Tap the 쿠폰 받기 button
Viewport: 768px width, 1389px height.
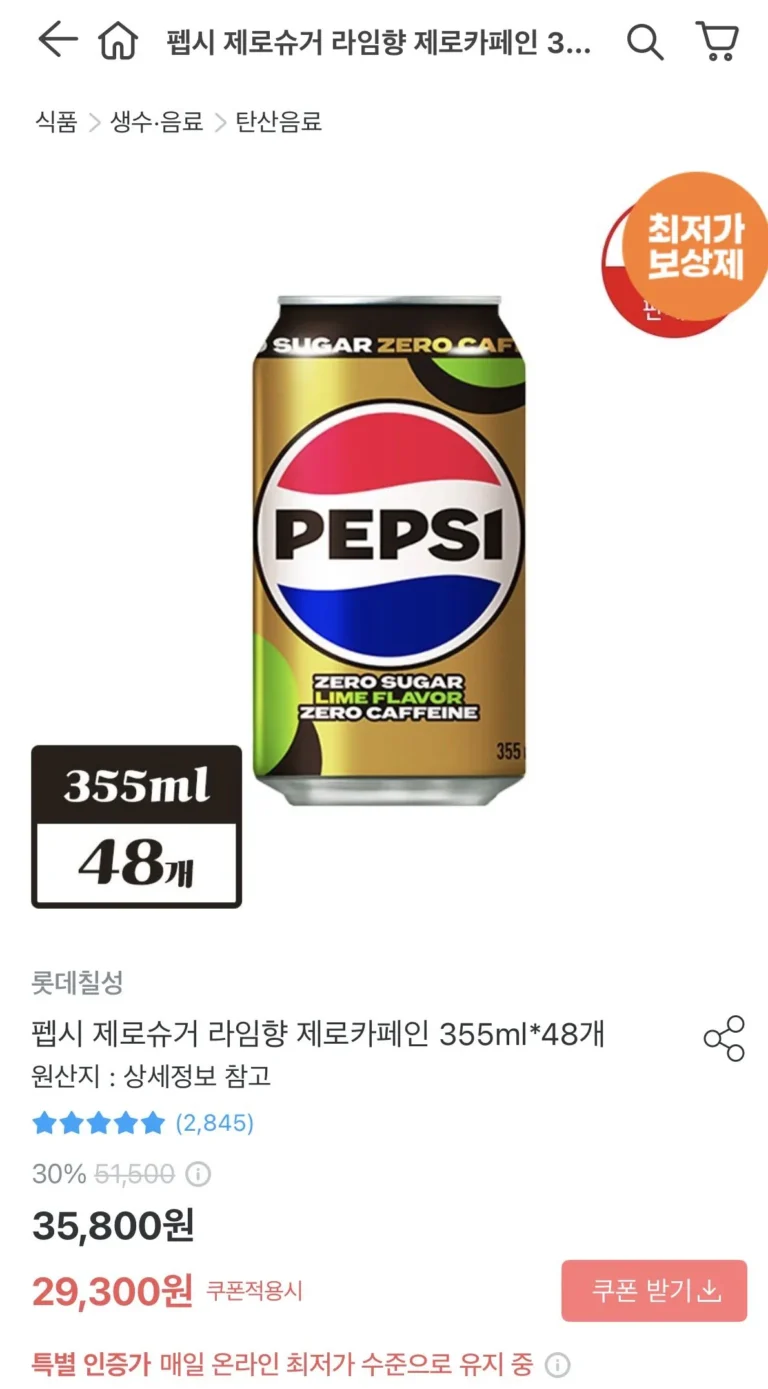654,1291
